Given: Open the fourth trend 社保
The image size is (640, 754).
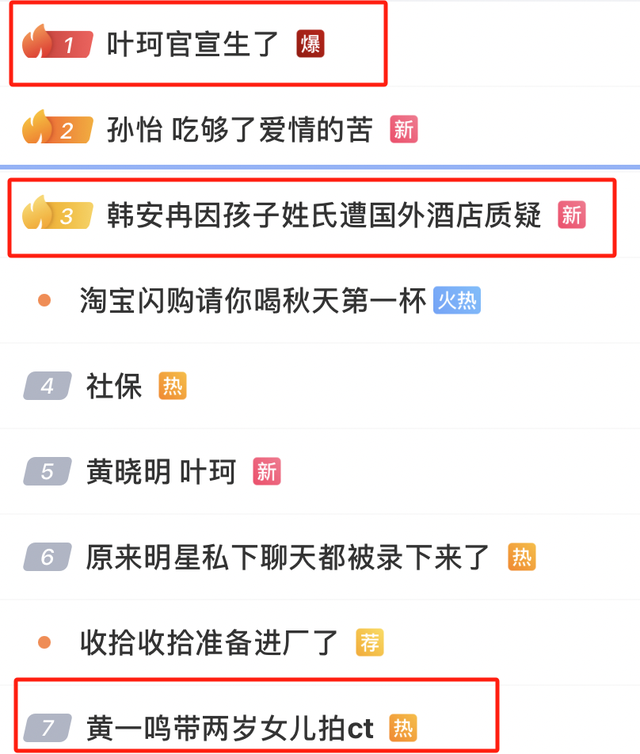Looking at the screenshot, I should (x=115, y=386).
